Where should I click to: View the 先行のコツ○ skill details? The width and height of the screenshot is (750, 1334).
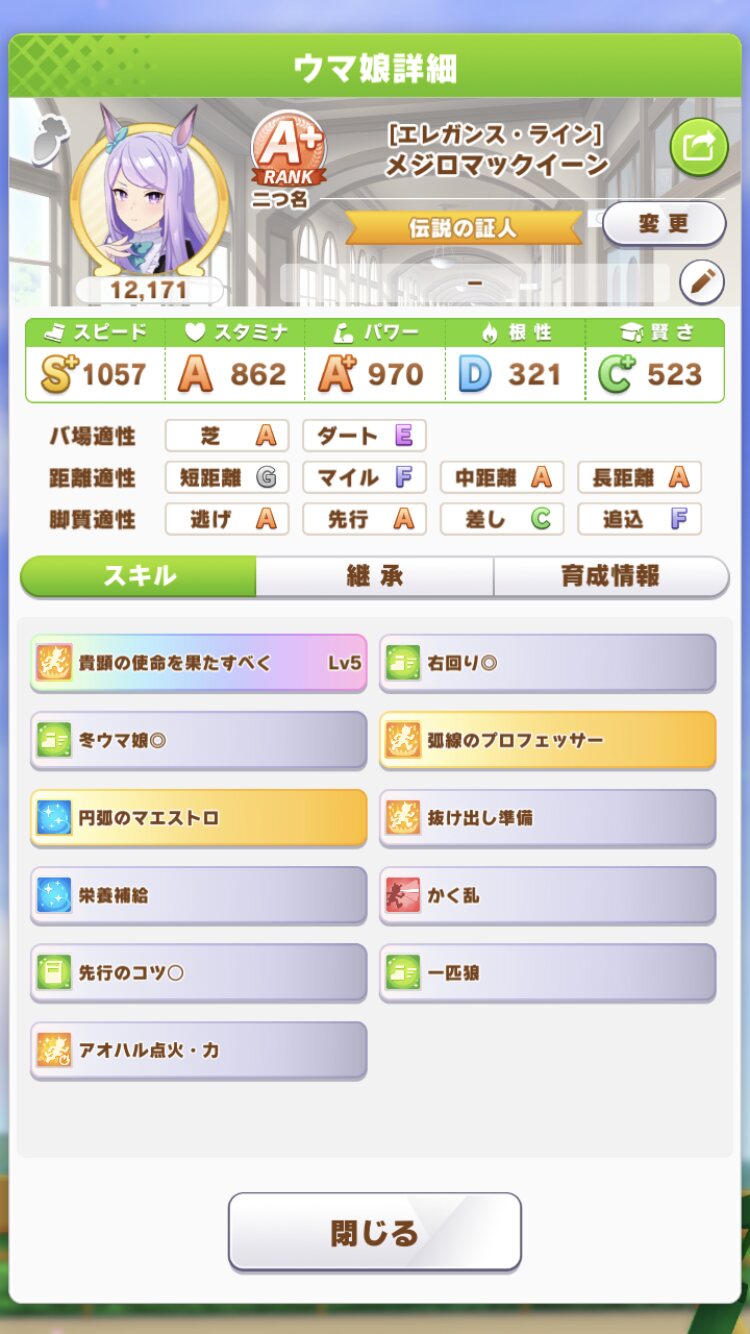198,972
